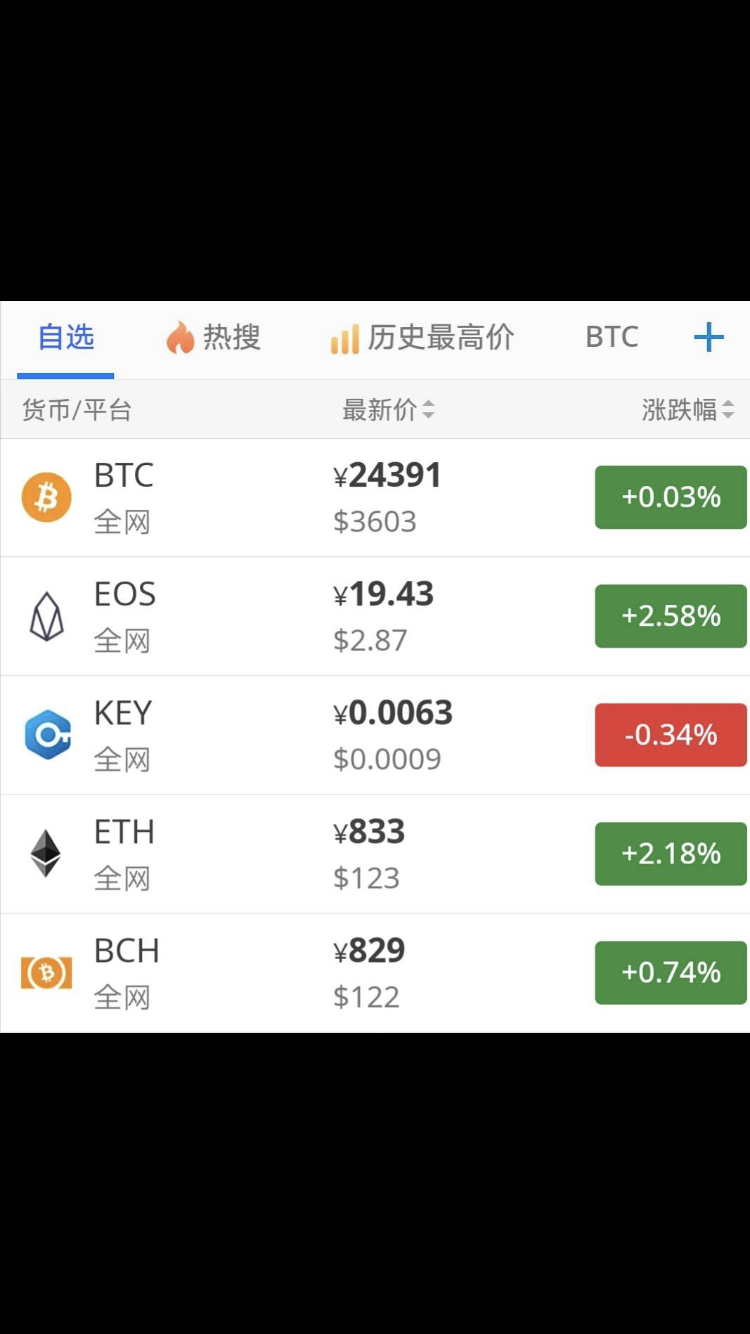Select the BTC tab in the top bar
This screenshot has width=750, height=1334.
[x=611, y=338]
